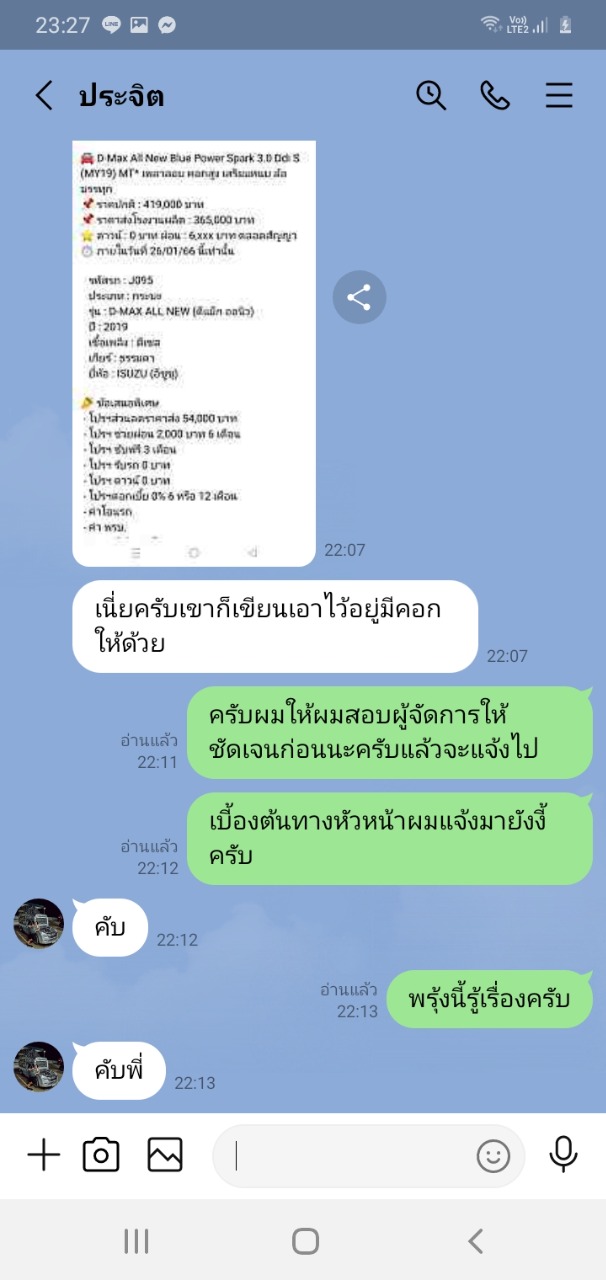Screen dimensions: 606x1280
Task: Open recent apps from navigation bar
Action: coord(136,1241)
